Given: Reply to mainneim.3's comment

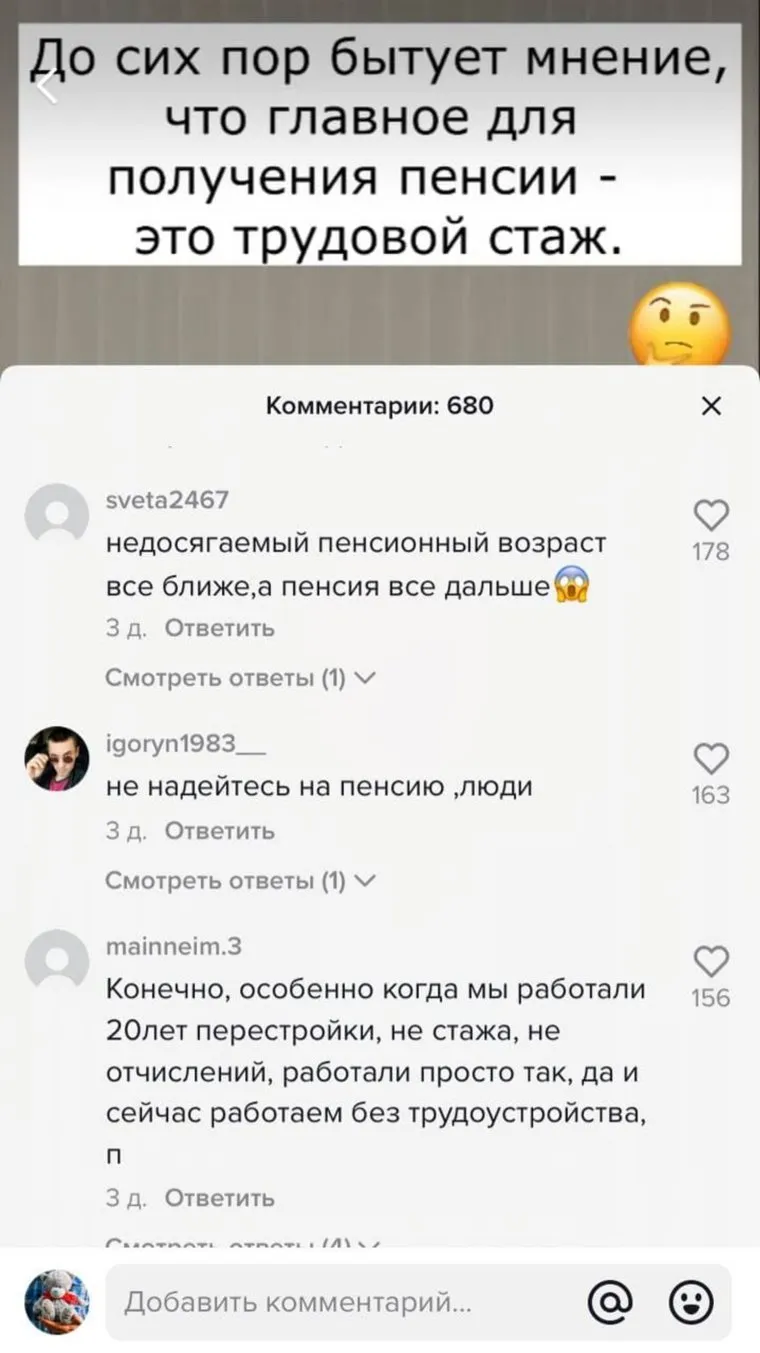Looking at the screenshot, I should [219, 1198].
